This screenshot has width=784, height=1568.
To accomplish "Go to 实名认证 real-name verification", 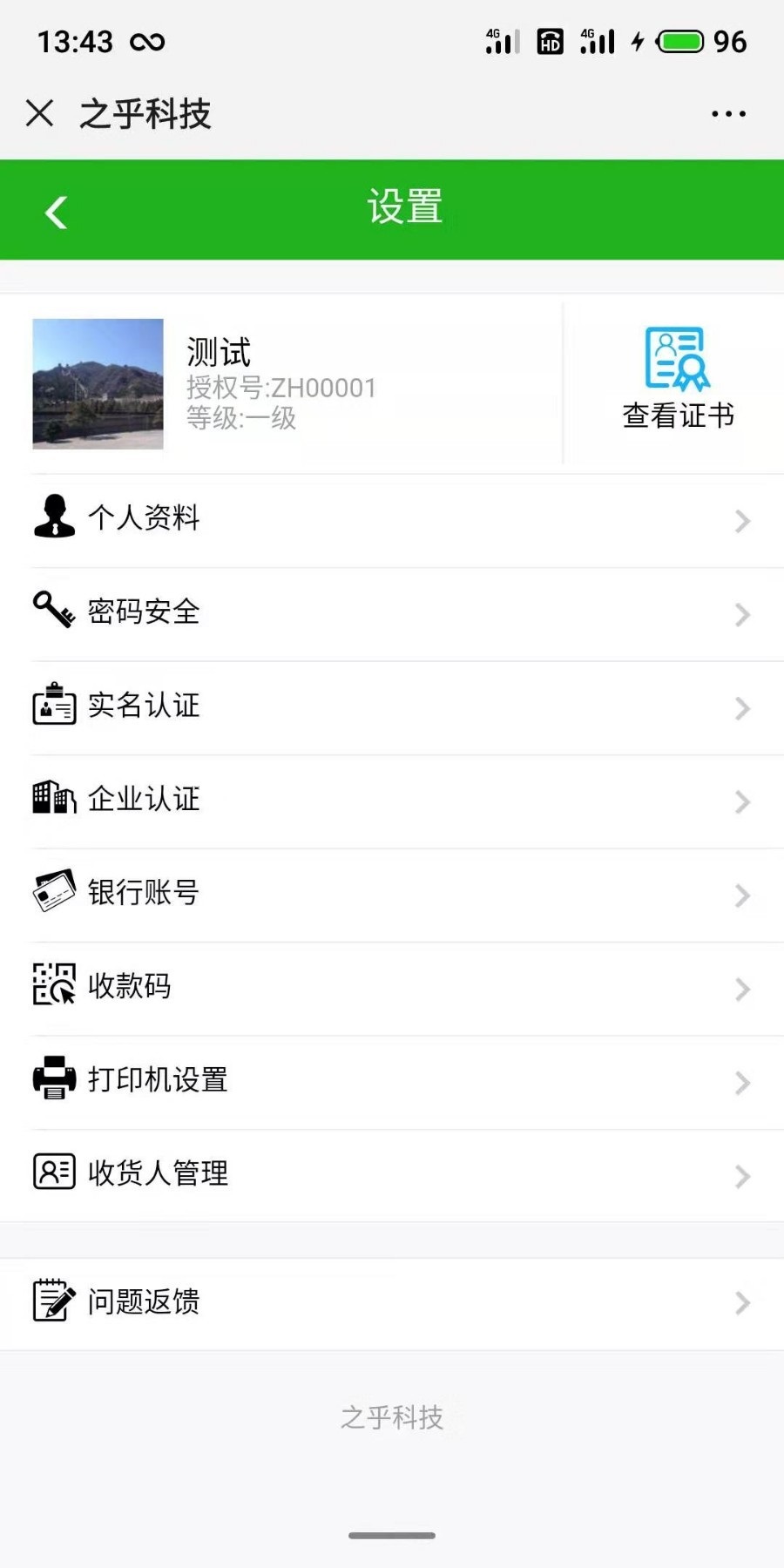I will point(392,707).
